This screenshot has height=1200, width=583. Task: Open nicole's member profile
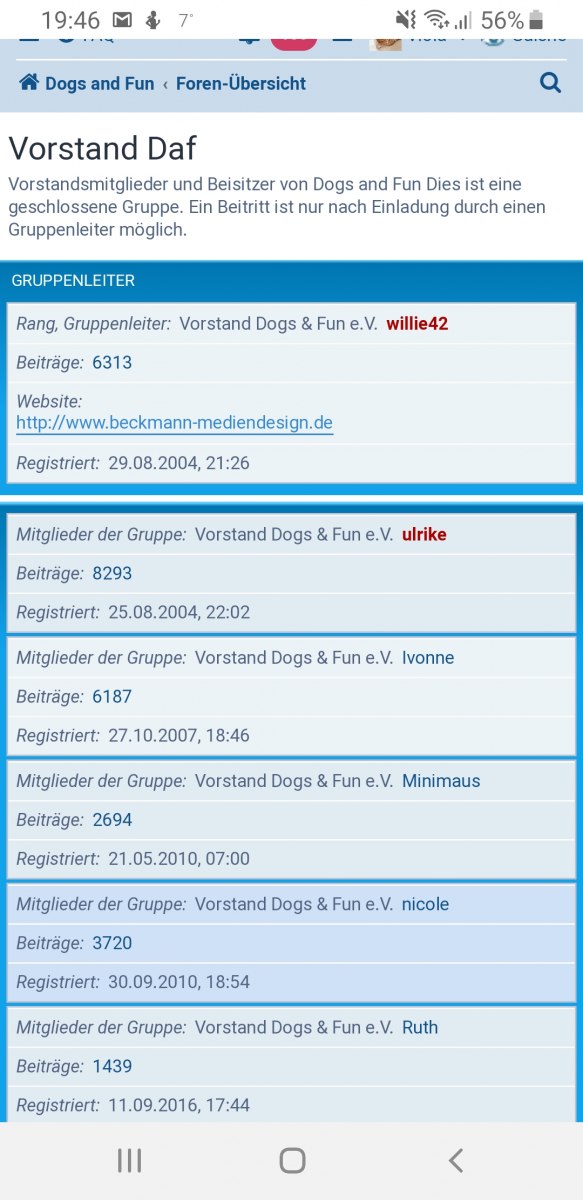pos(425,904)
